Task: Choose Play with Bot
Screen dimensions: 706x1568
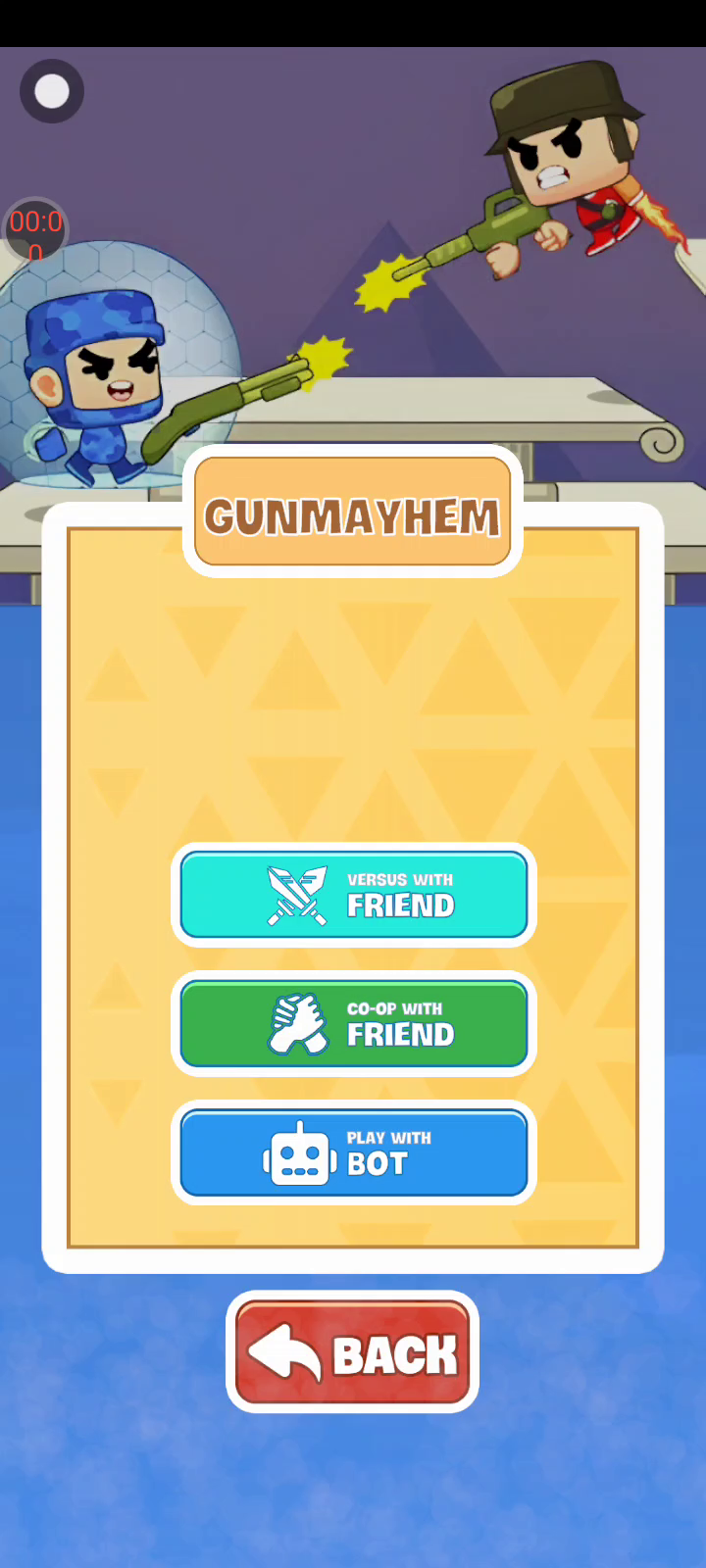Action: point(353,1152)
